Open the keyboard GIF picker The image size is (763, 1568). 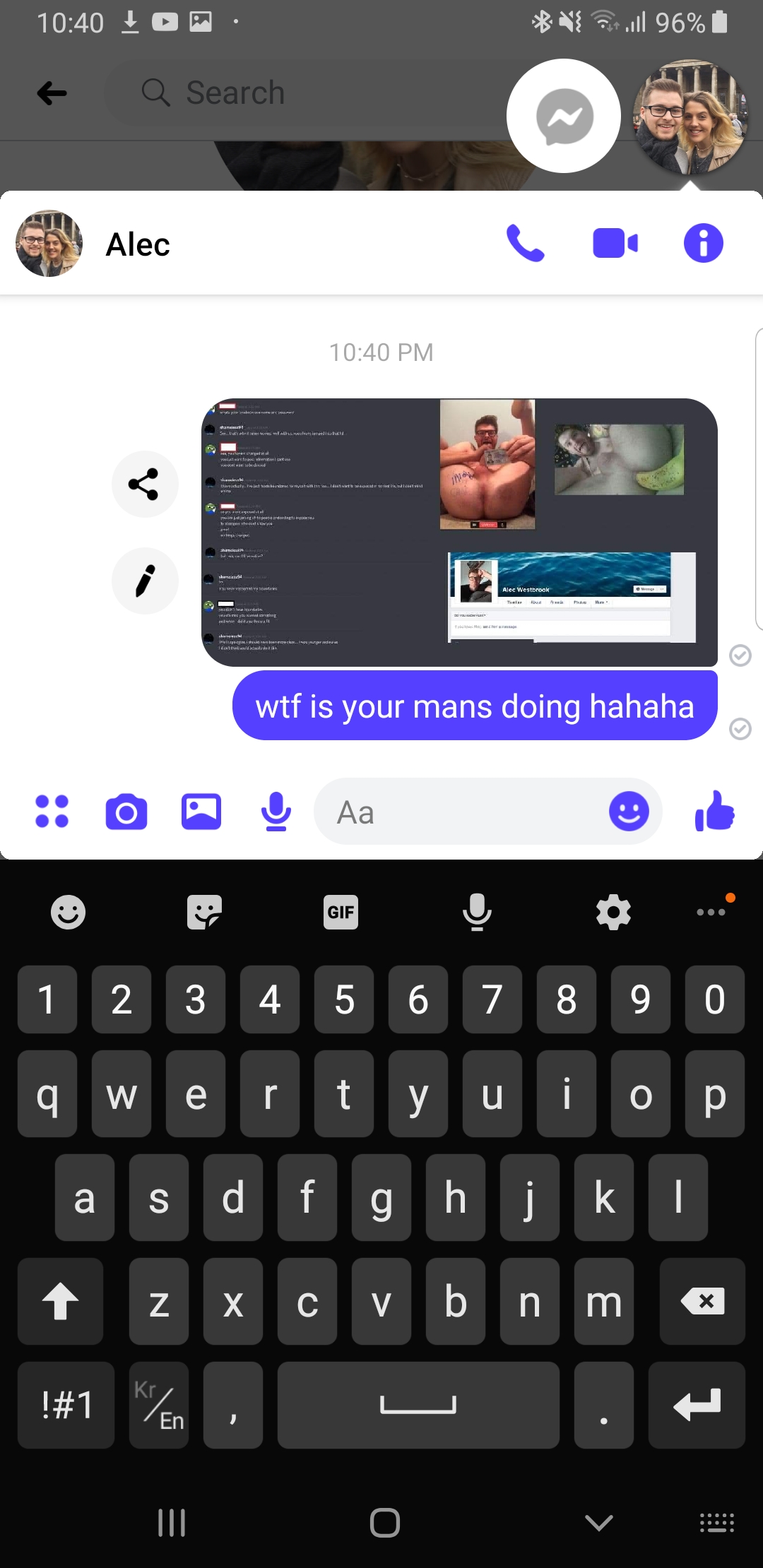click(x=341, y=912)
